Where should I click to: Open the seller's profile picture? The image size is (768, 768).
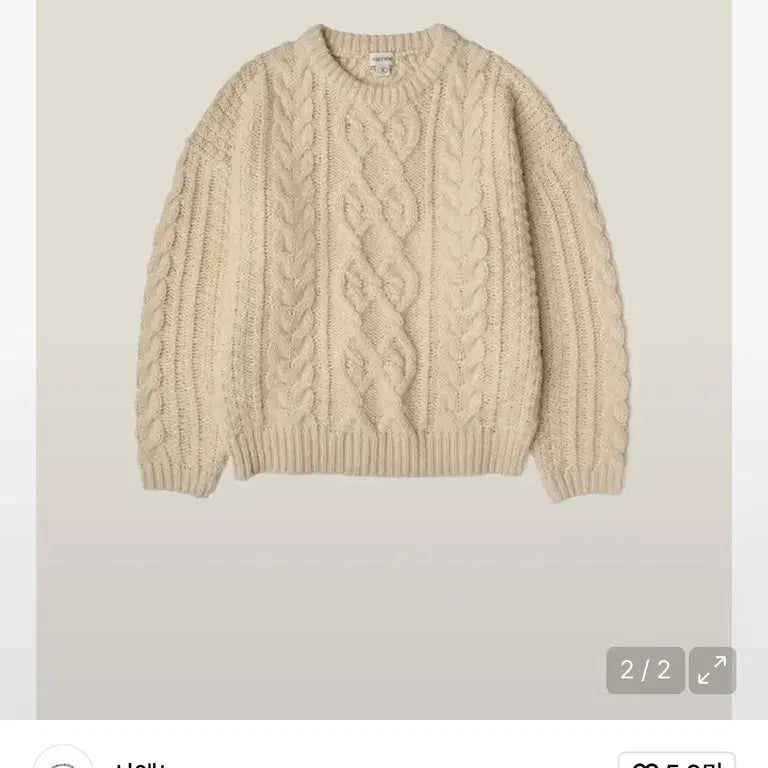point(64,760)
